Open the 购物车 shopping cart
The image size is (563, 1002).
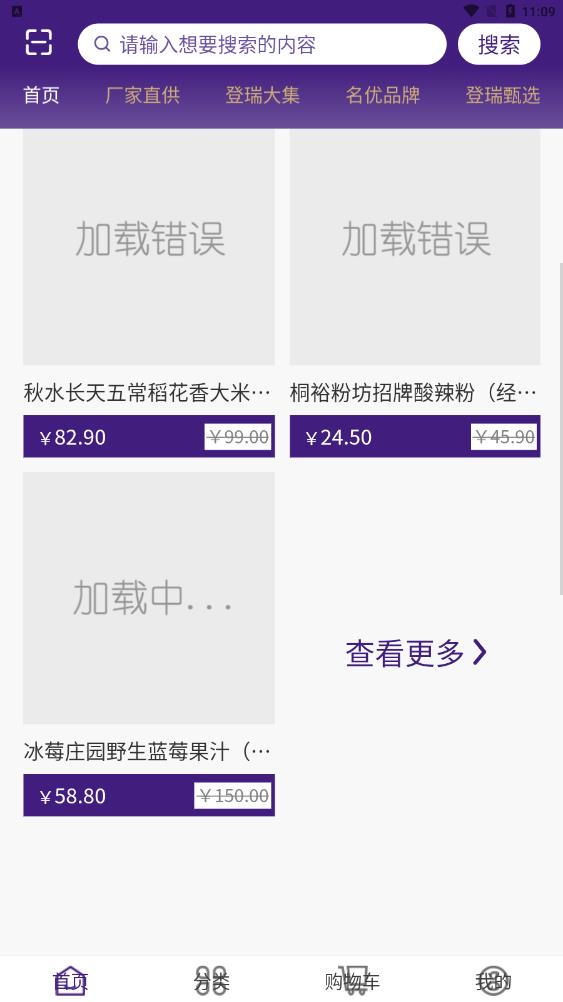[352, 980]
